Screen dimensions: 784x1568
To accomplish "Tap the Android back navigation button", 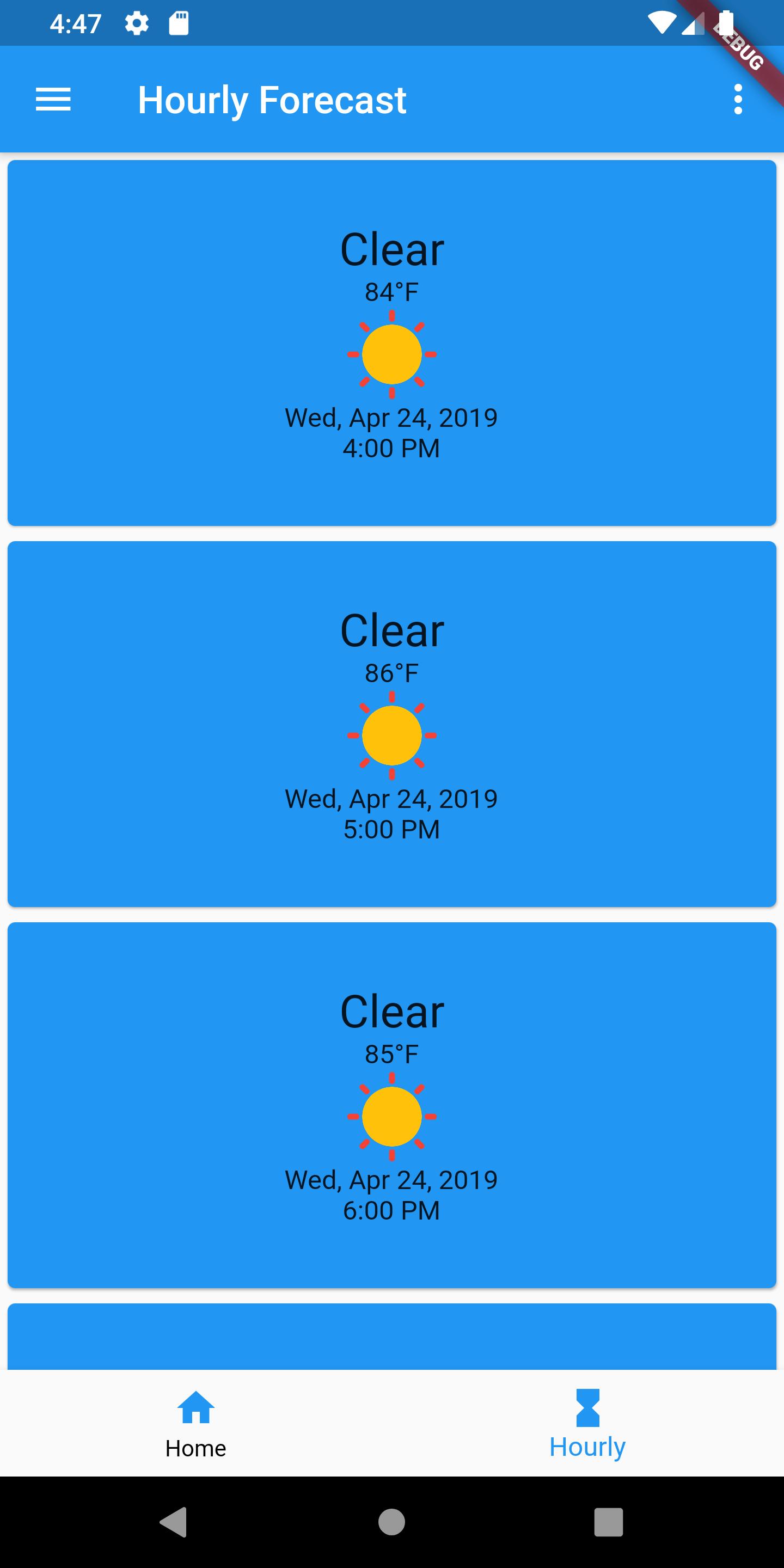I will point(175,1523).
